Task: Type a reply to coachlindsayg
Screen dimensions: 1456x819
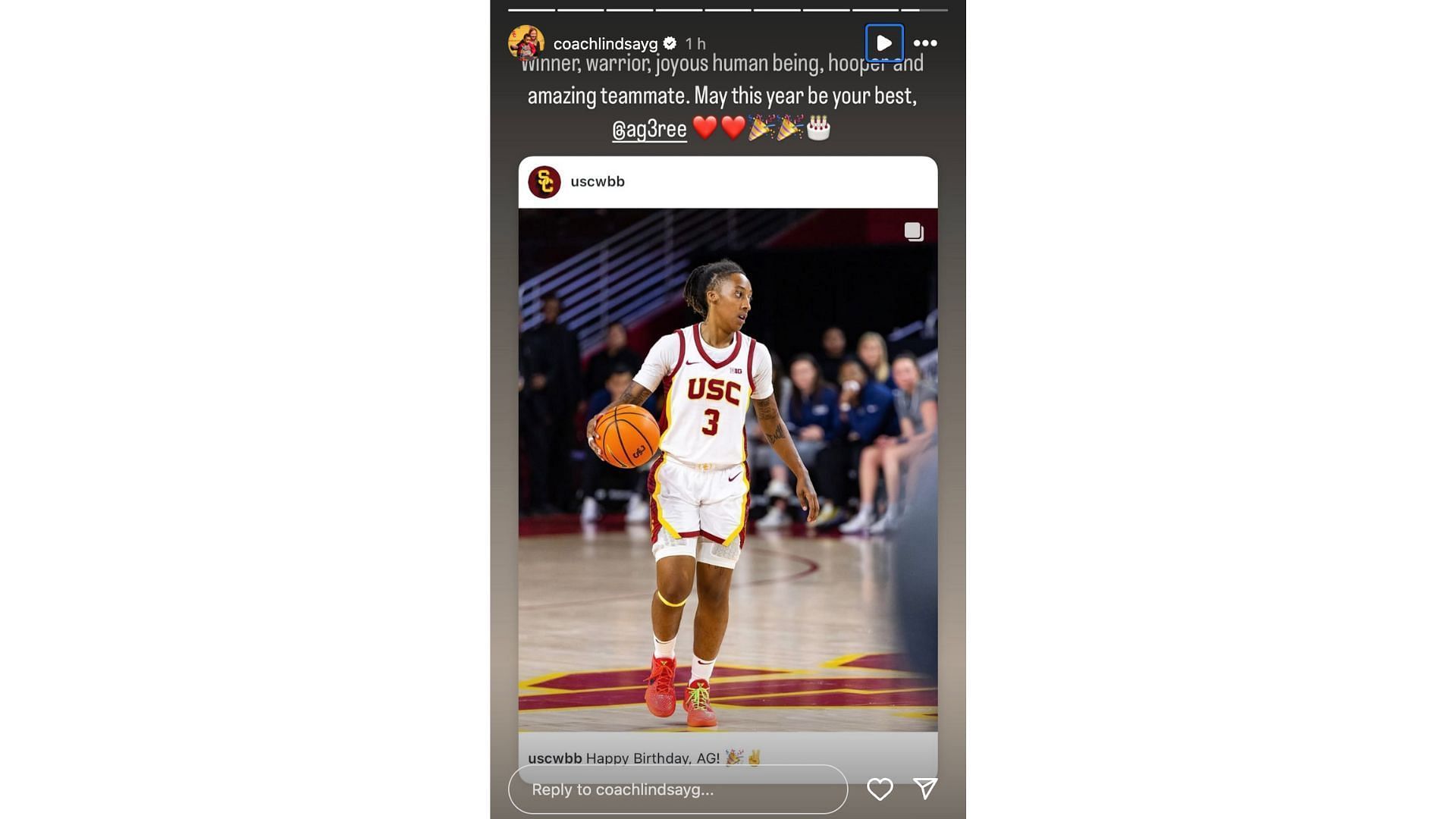Action: click(x=677, y=789)
